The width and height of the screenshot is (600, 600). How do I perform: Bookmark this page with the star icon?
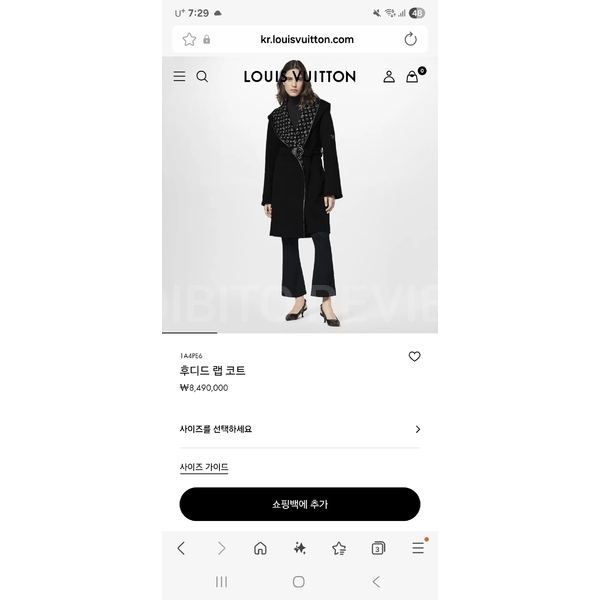[189, 39]
